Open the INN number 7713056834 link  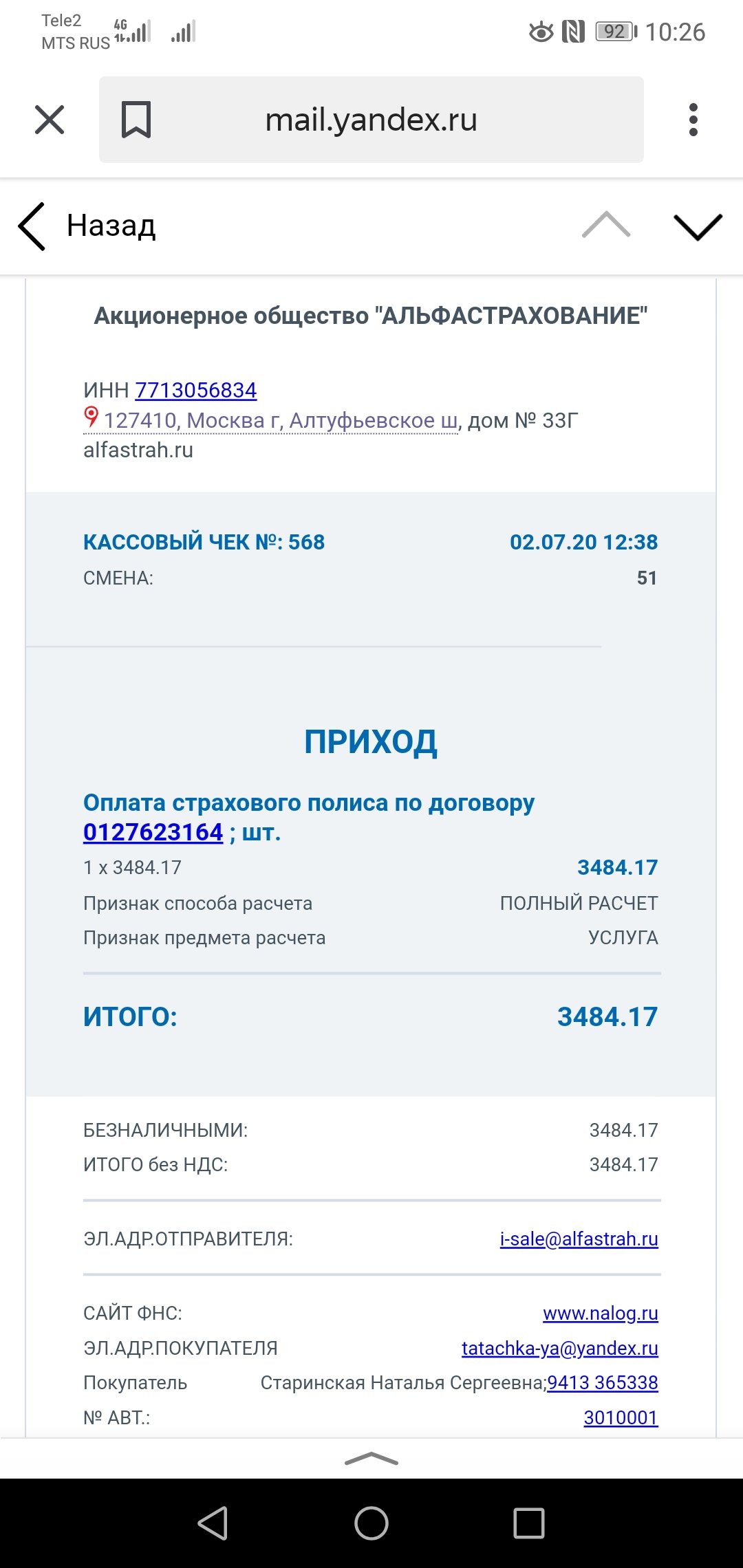[x=196, y=390]
